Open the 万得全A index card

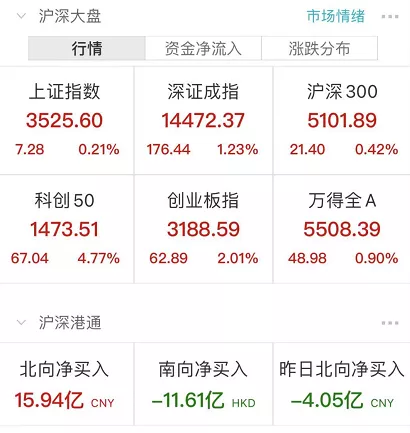point(342,229)
